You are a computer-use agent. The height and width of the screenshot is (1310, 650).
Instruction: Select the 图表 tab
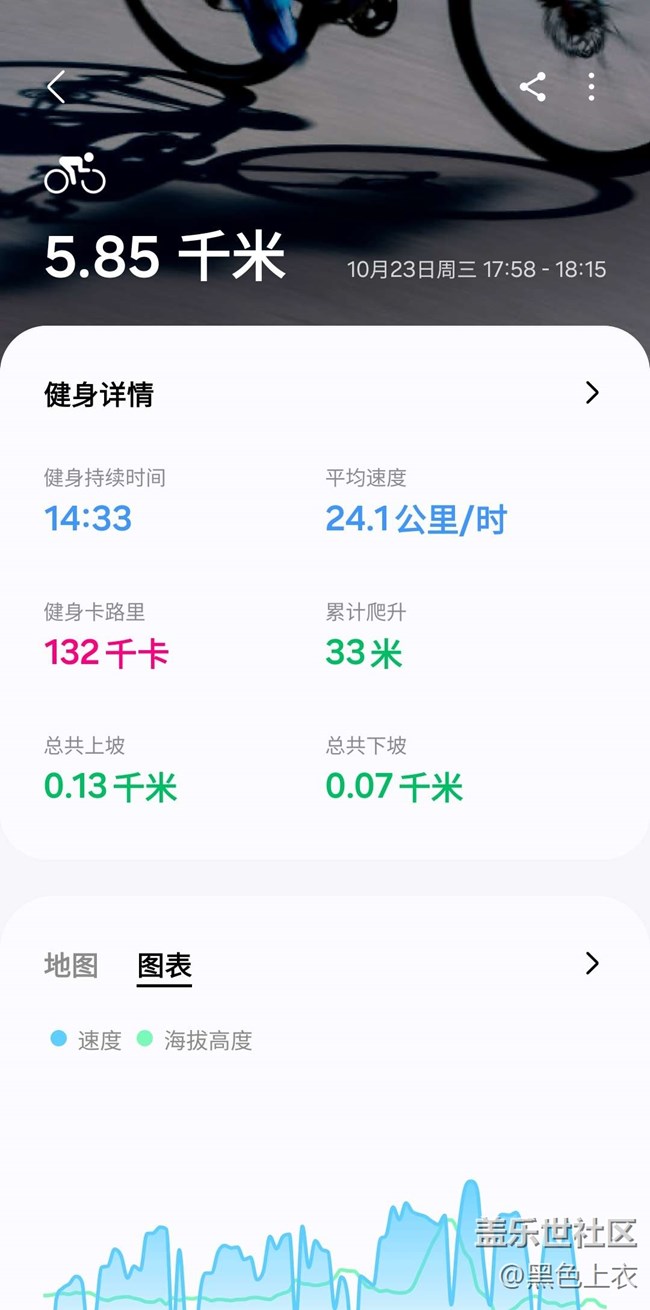(x=164, y=965)
